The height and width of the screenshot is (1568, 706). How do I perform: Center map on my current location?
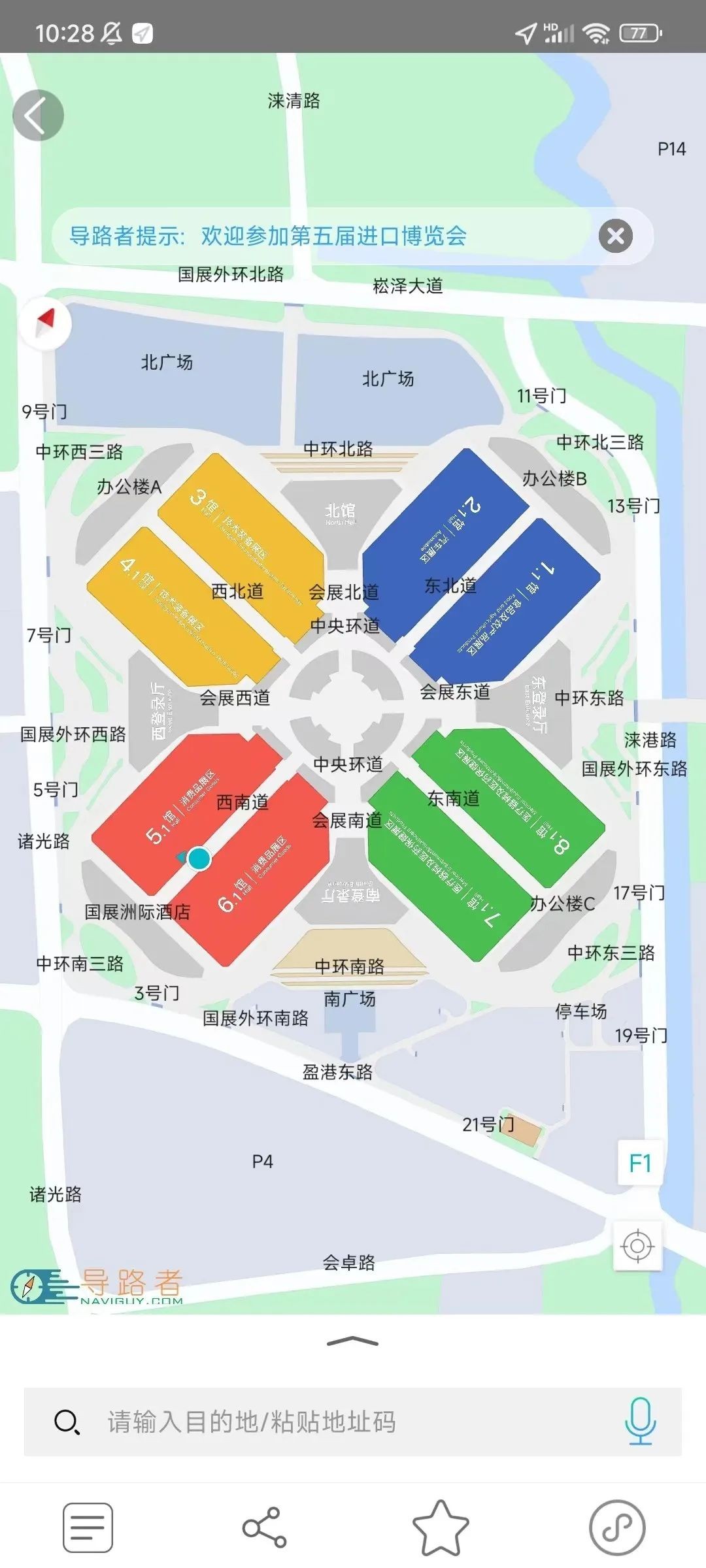pos(637,1246)
